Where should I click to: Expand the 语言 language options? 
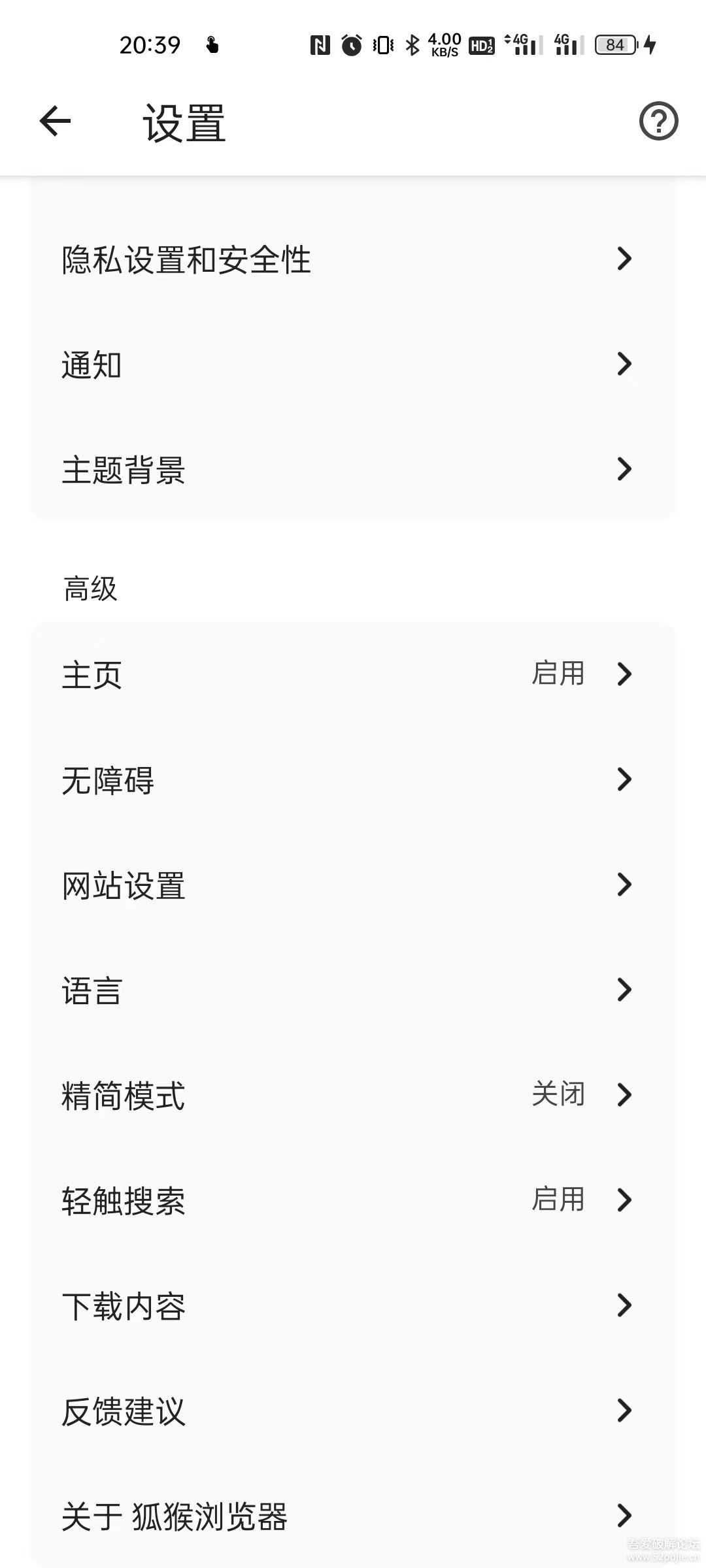[353, 990]
